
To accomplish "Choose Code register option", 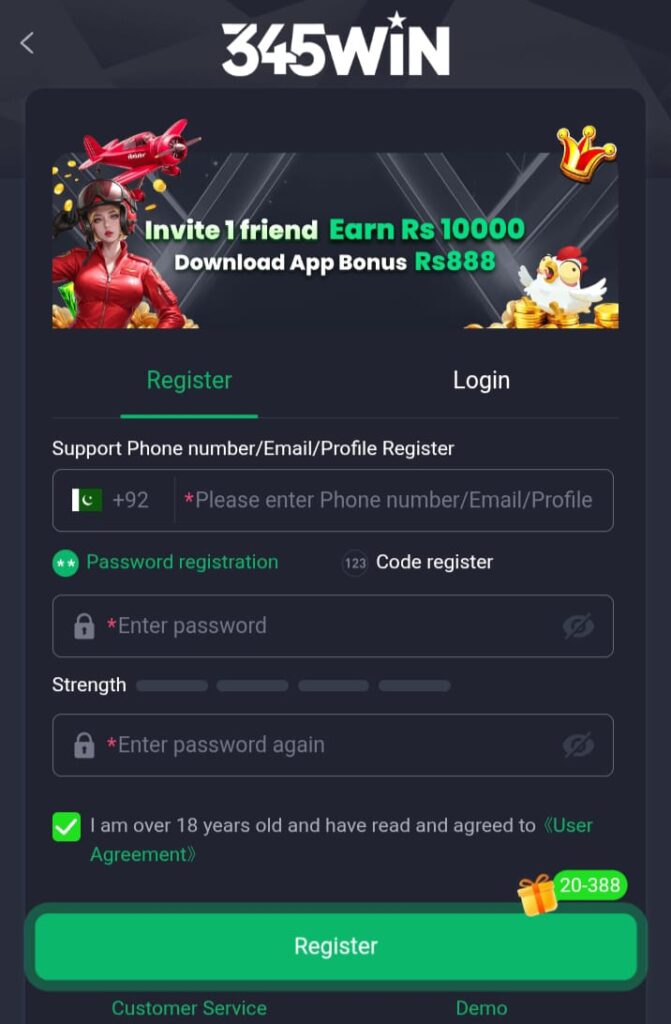I will point(418,563).
